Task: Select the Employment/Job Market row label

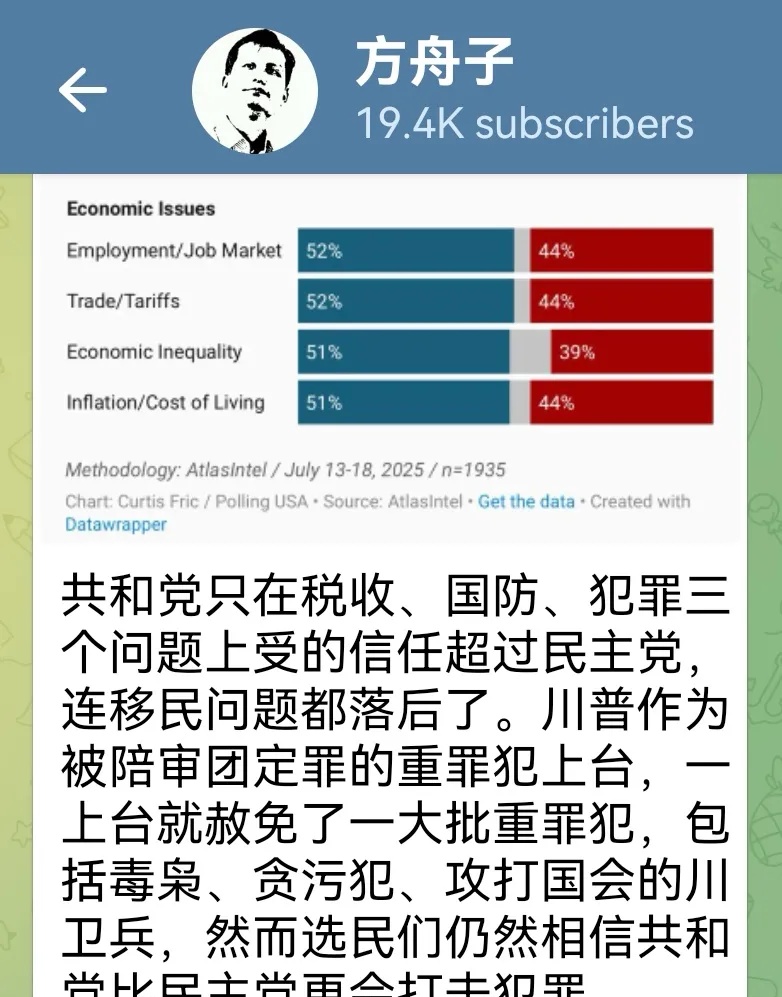Action: [x=172, y=251]
